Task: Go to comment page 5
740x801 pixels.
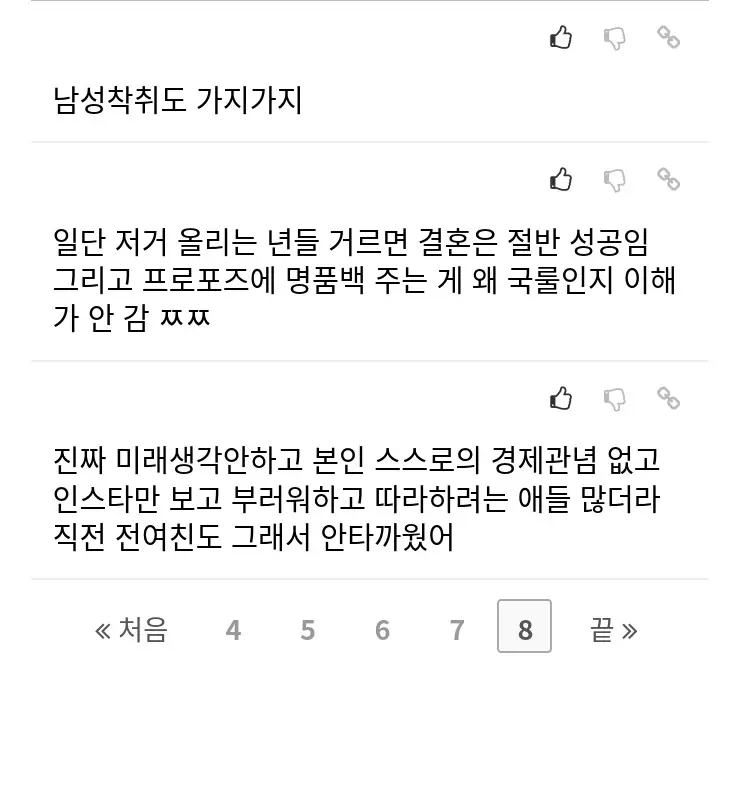Action: 308,629
